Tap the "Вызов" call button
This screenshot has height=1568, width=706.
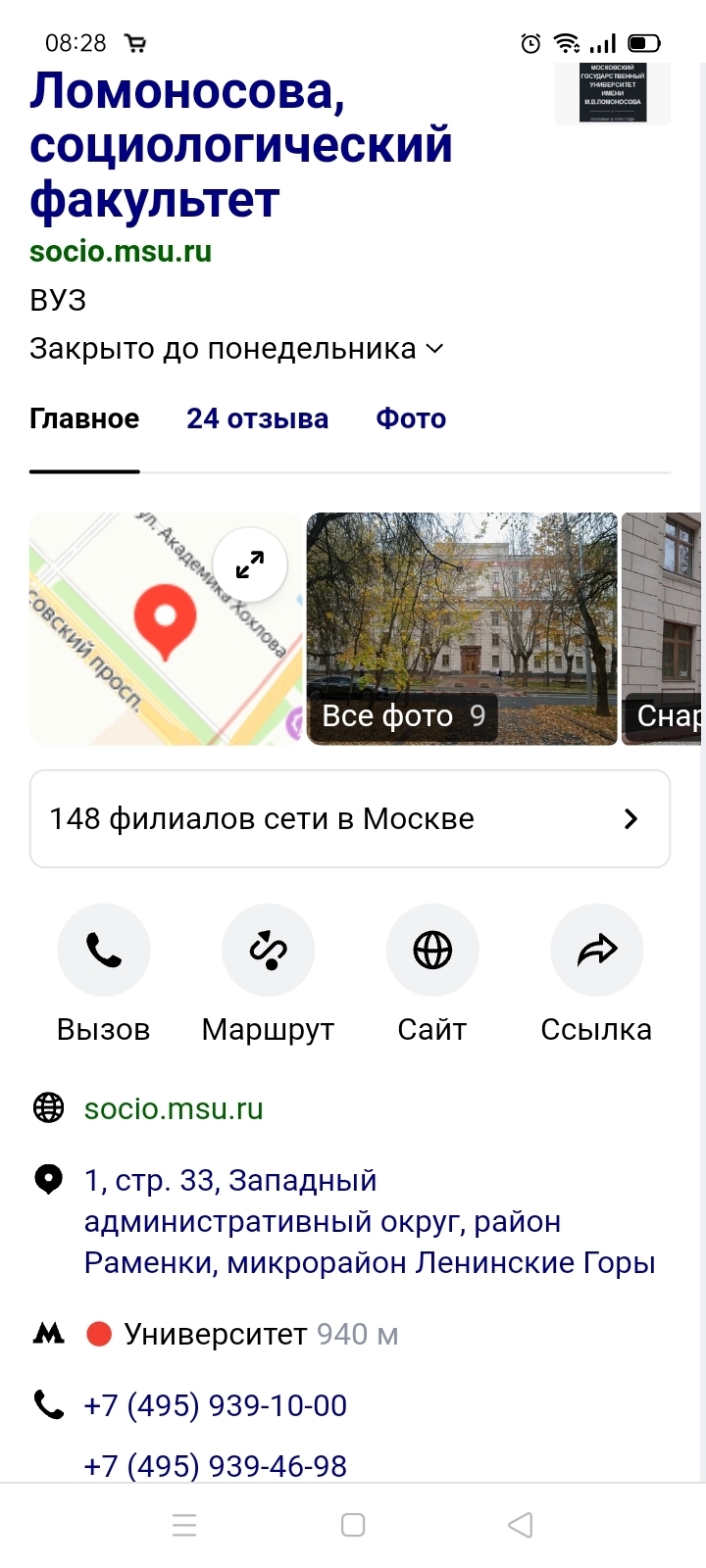[104, 951]
